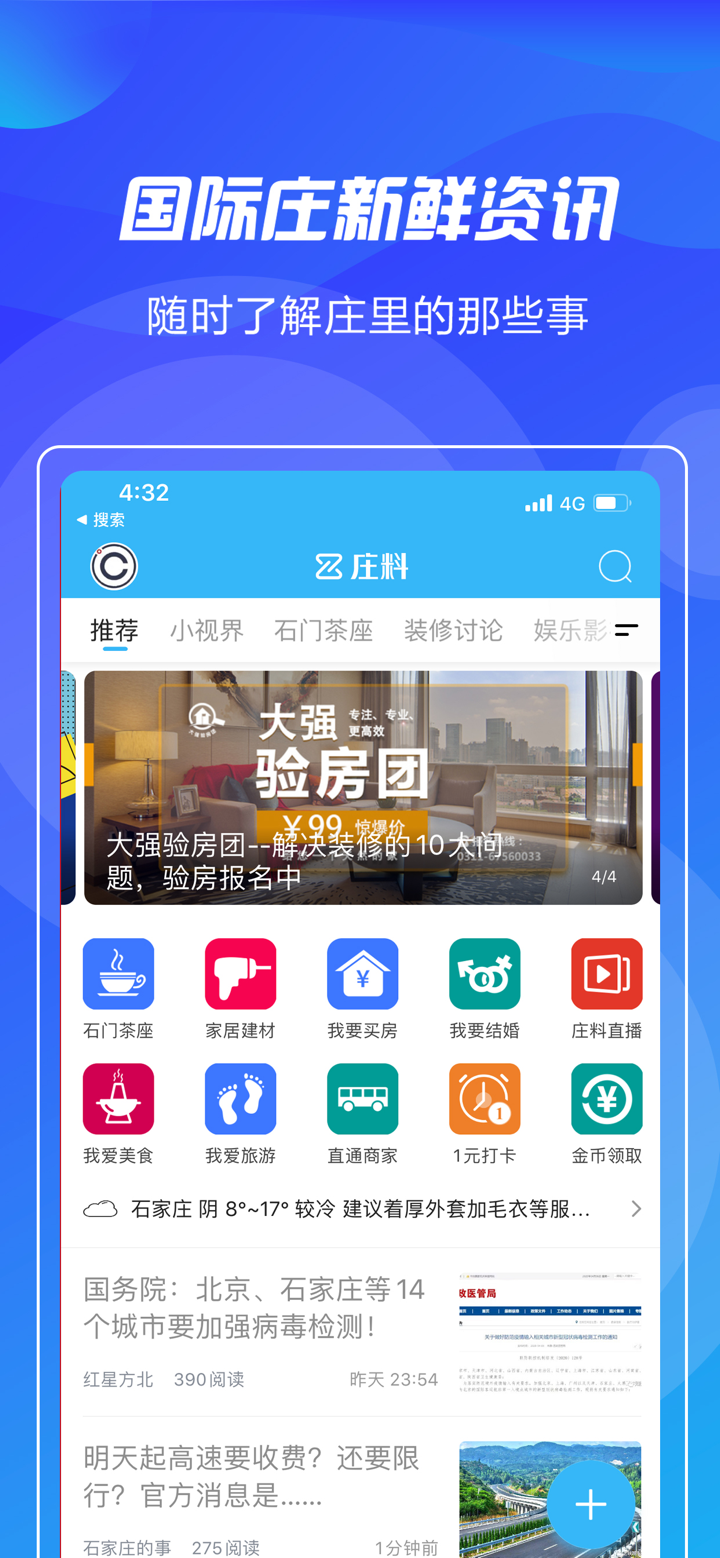This screenshot has width=720, height=1558.
Task: Tap the 大强验房团 banner advertisement
Action: point(360,786)
